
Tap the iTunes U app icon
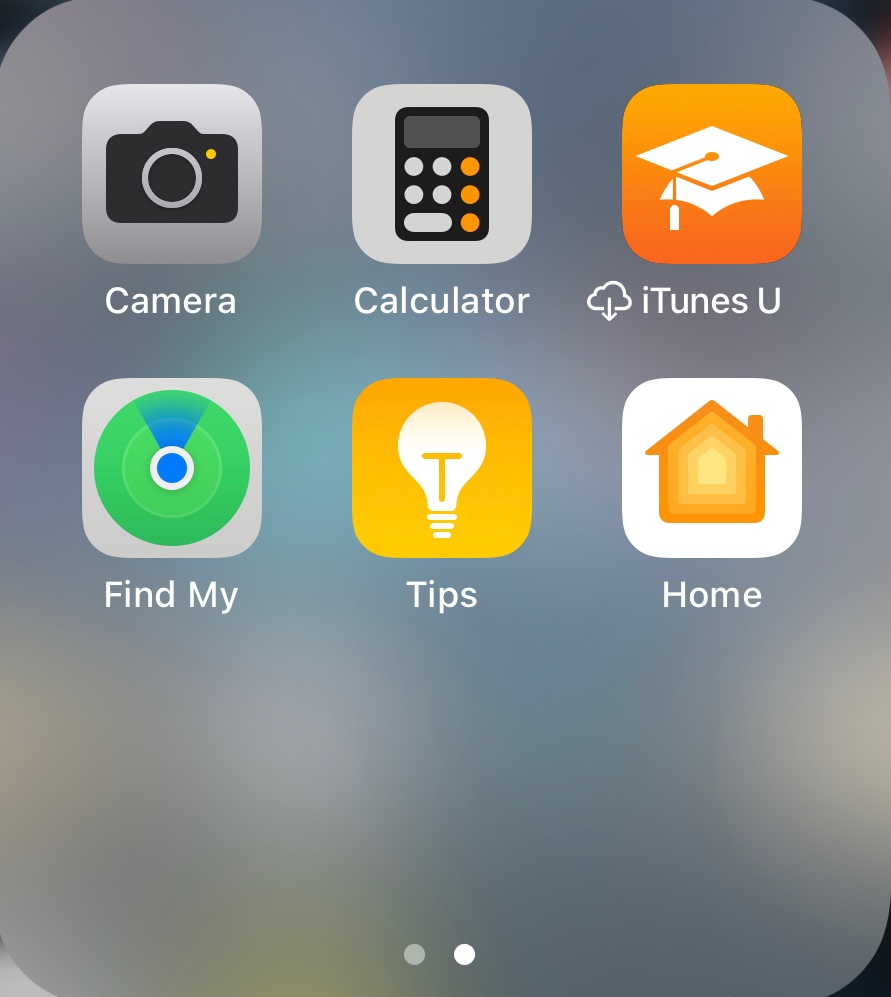[711, 174]
